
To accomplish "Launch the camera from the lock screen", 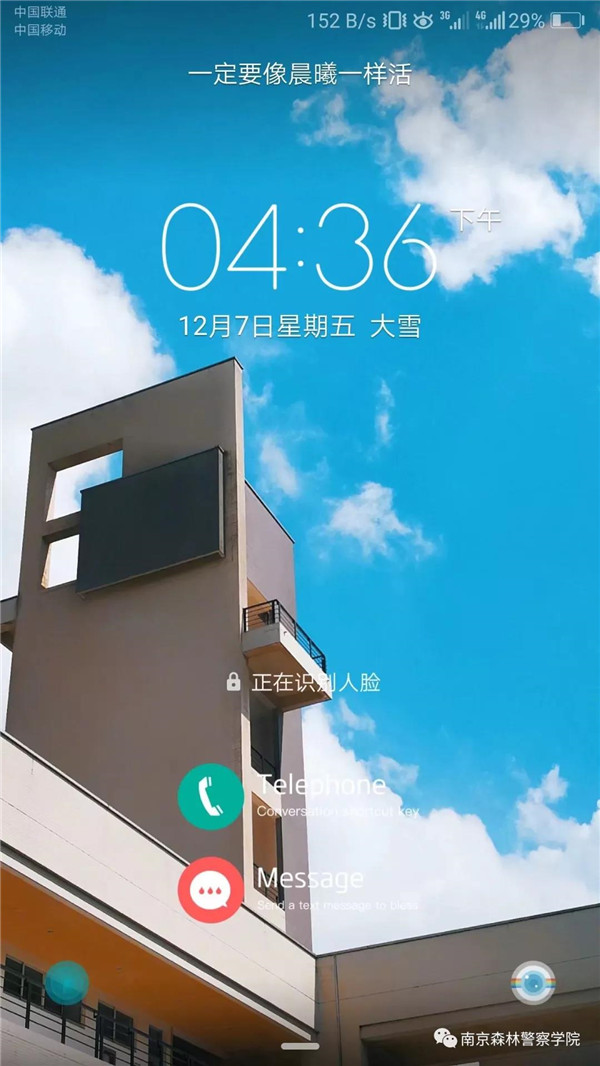I will coord(533,984).
